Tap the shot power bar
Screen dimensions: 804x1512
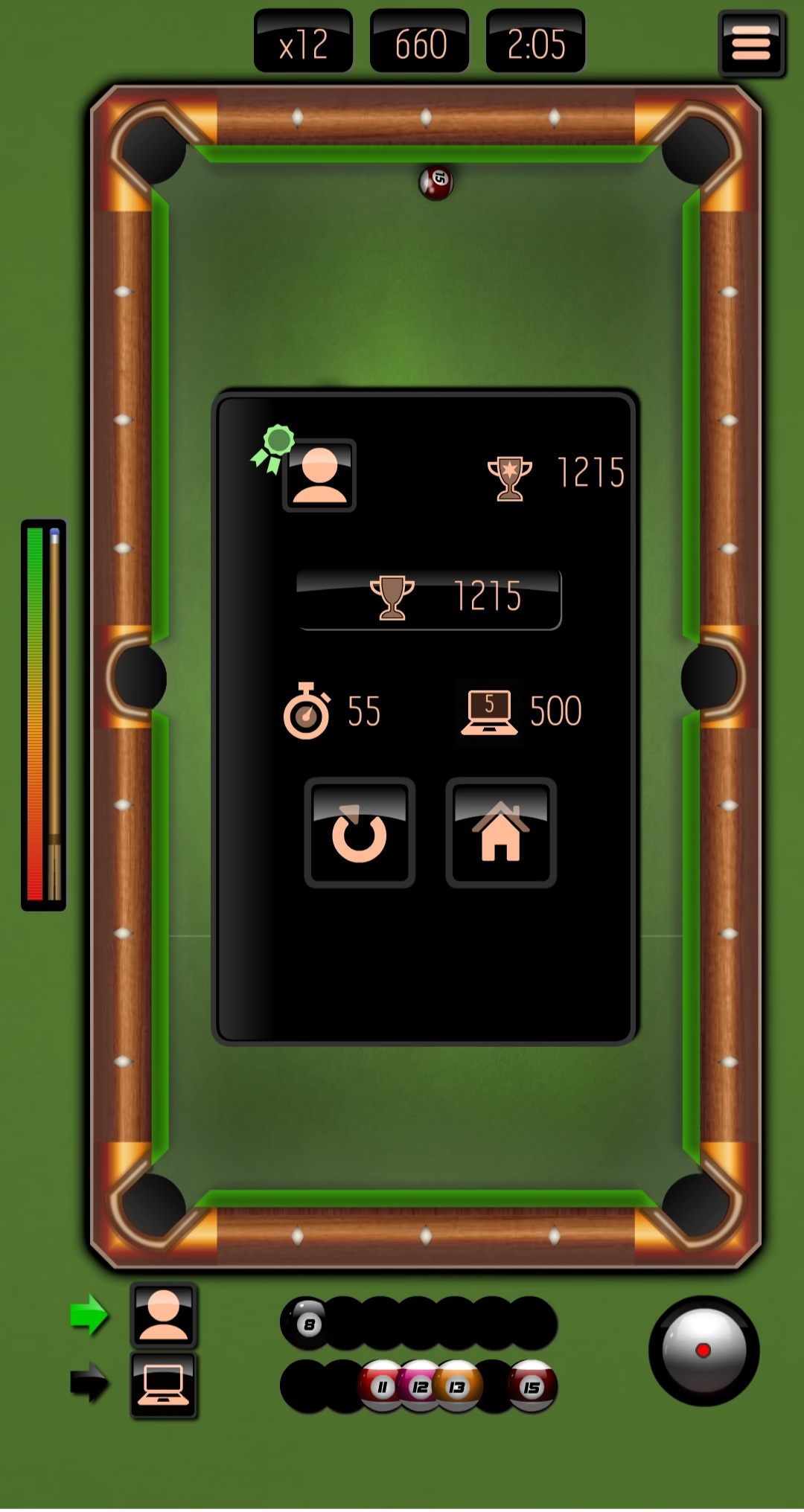[43, 714]
